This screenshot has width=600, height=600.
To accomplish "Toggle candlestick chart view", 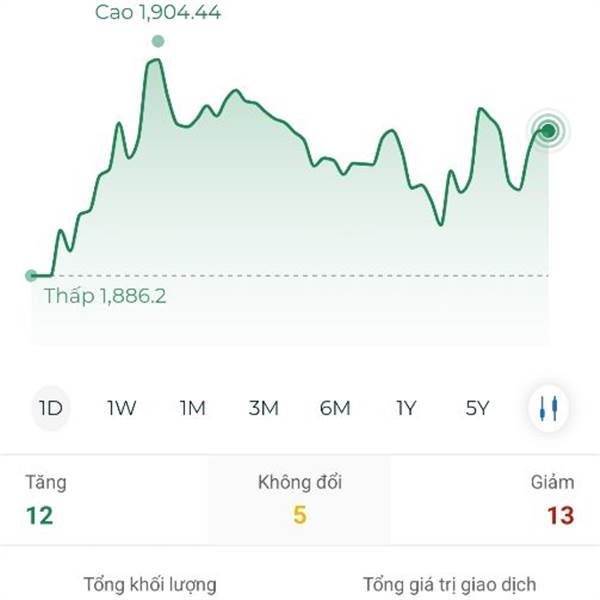I will click(547, 408).
